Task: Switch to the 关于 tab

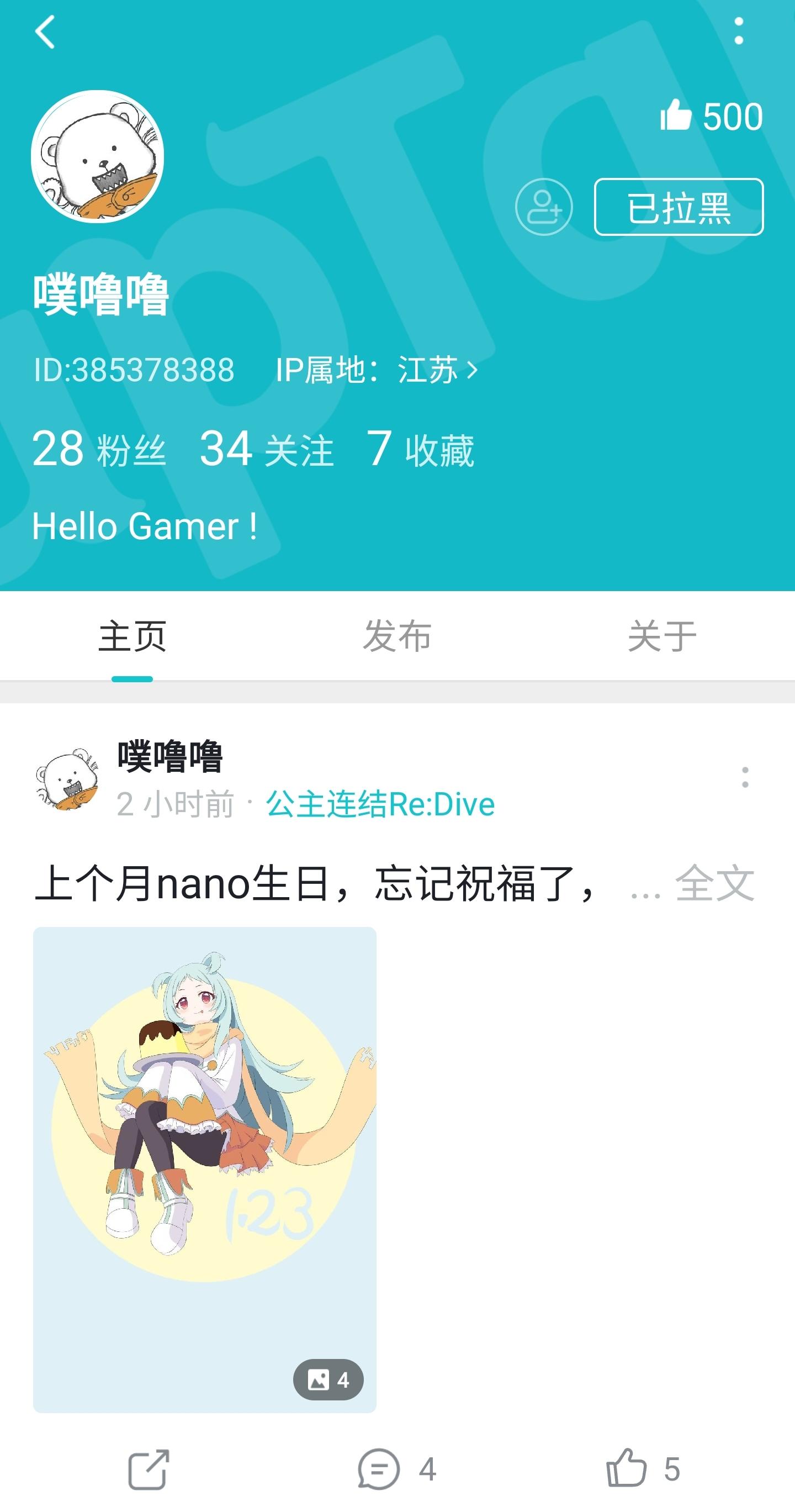Action: pos(662,636)
